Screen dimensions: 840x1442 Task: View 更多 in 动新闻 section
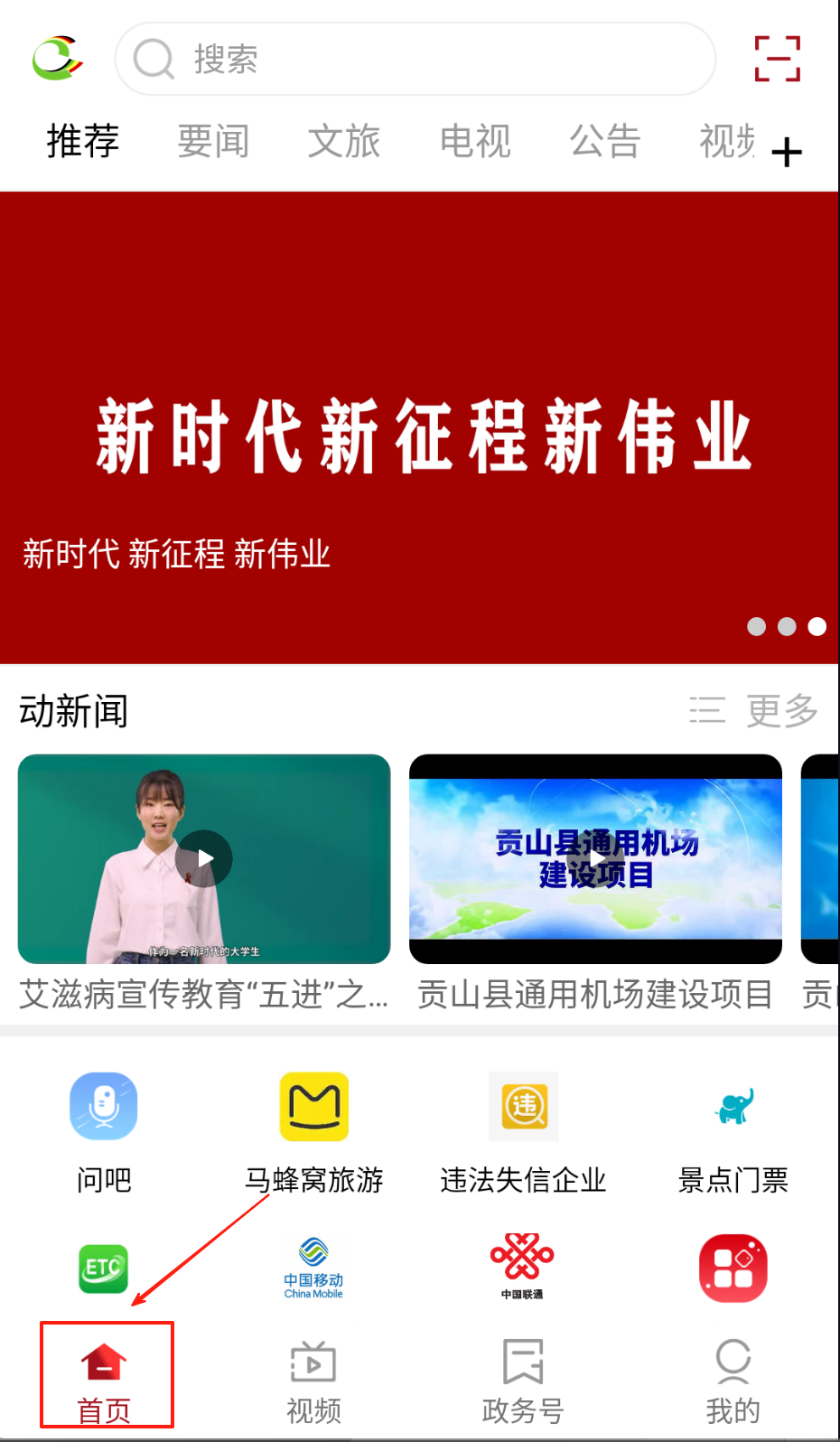click(x=755, y=711)
